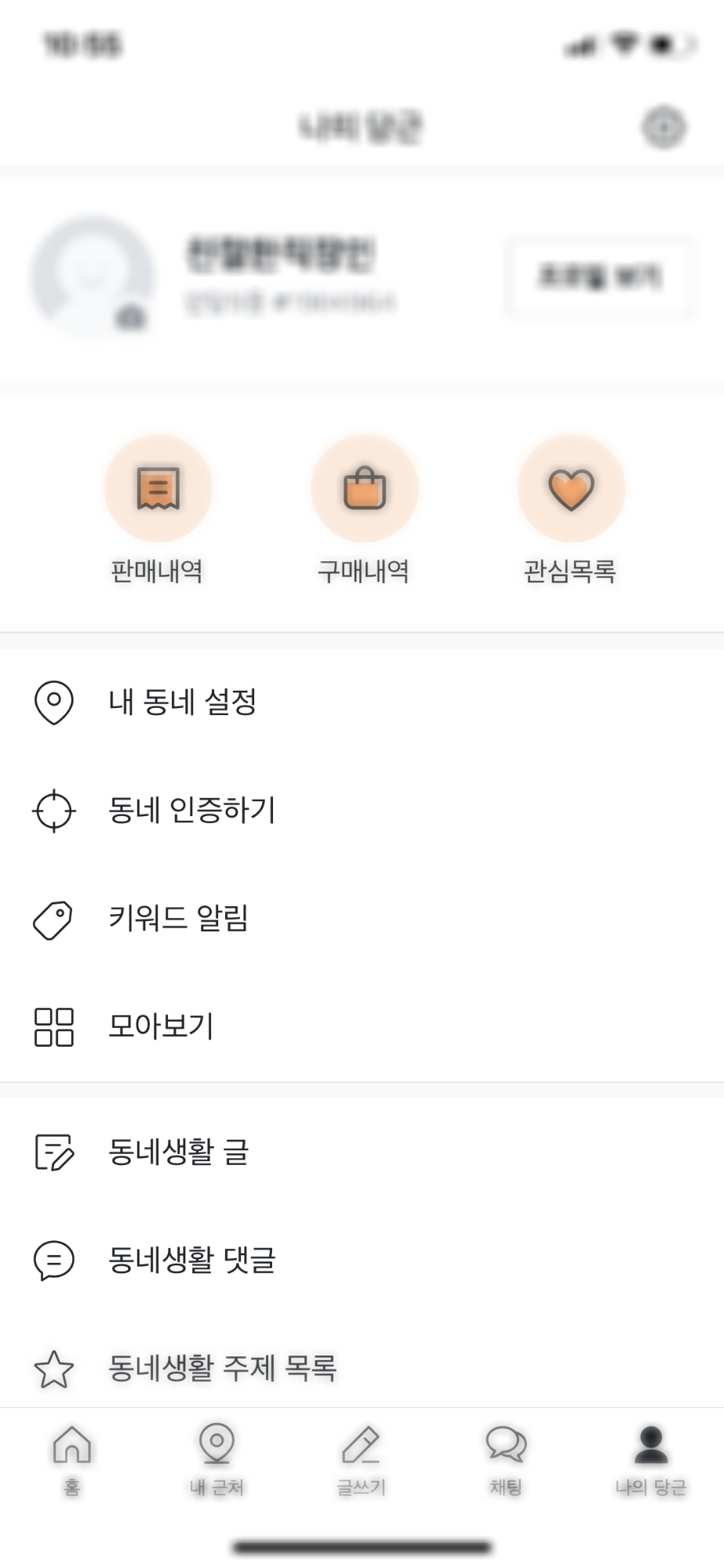724x1568 pixels.
Task: Switch to the 홈 tab
Action: [x=72, y=1461]
